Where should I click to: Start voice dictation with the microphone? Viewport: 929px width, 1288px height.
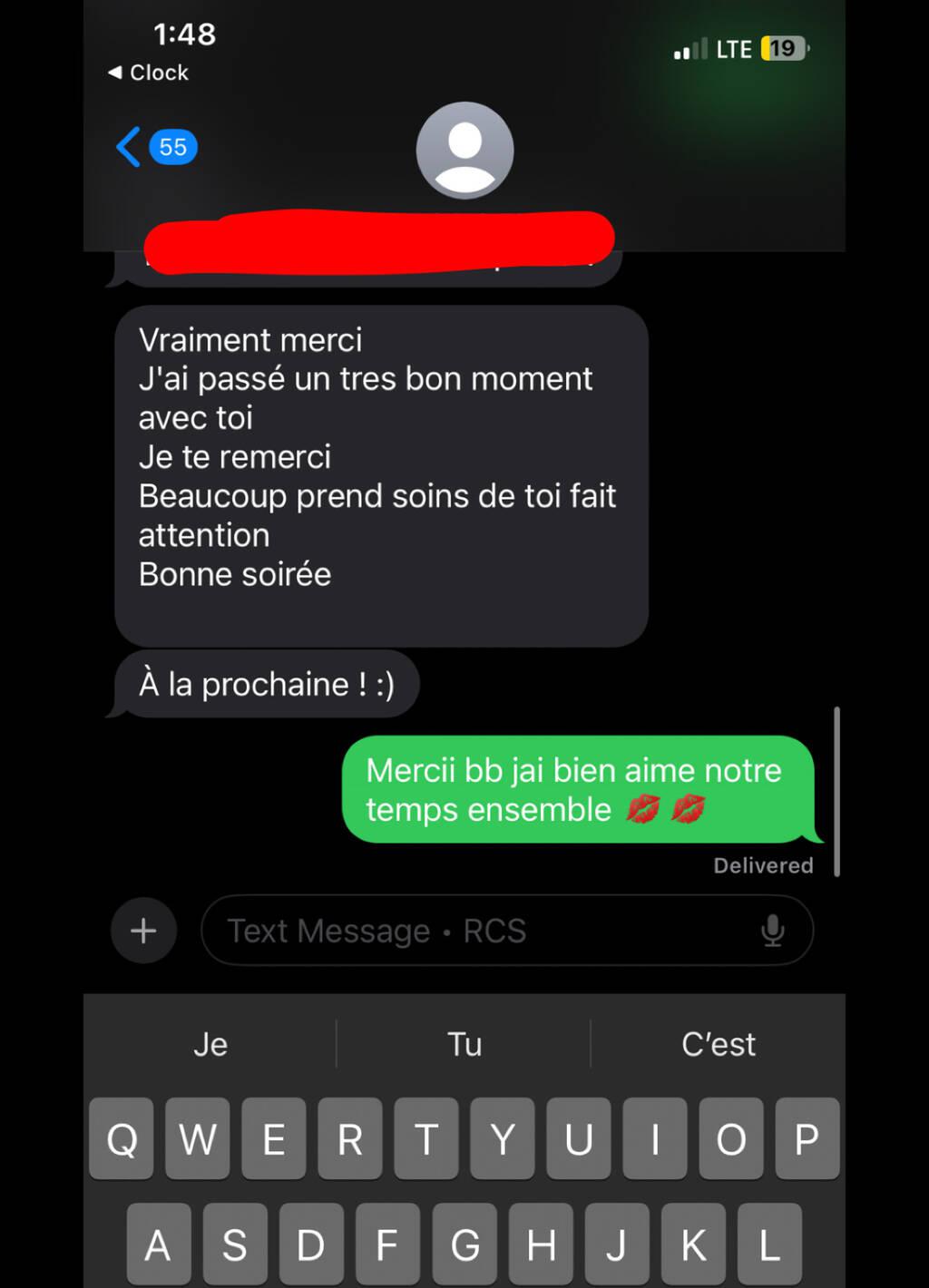click(x=772, y=931)
